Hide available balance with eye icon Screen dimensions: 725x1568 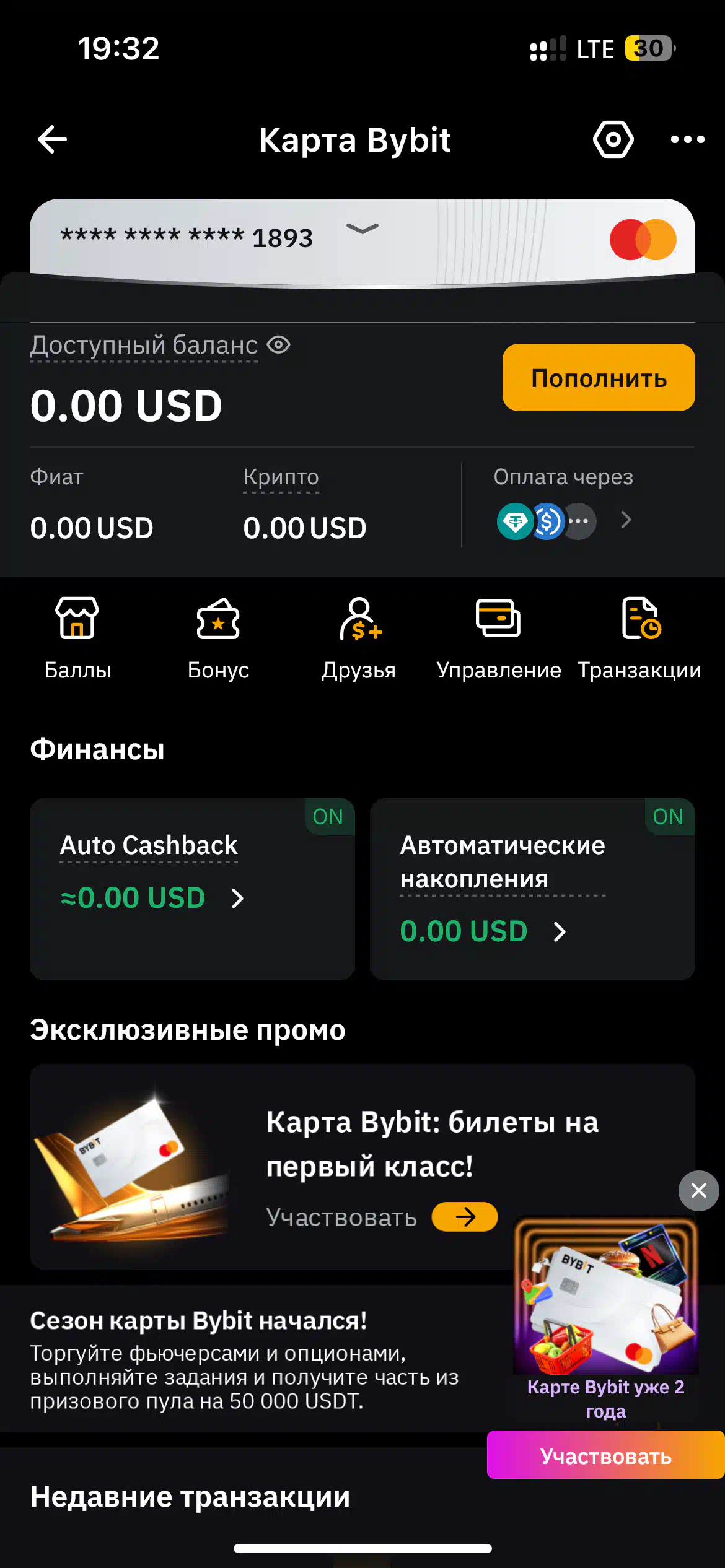click(x=279, y=345)
